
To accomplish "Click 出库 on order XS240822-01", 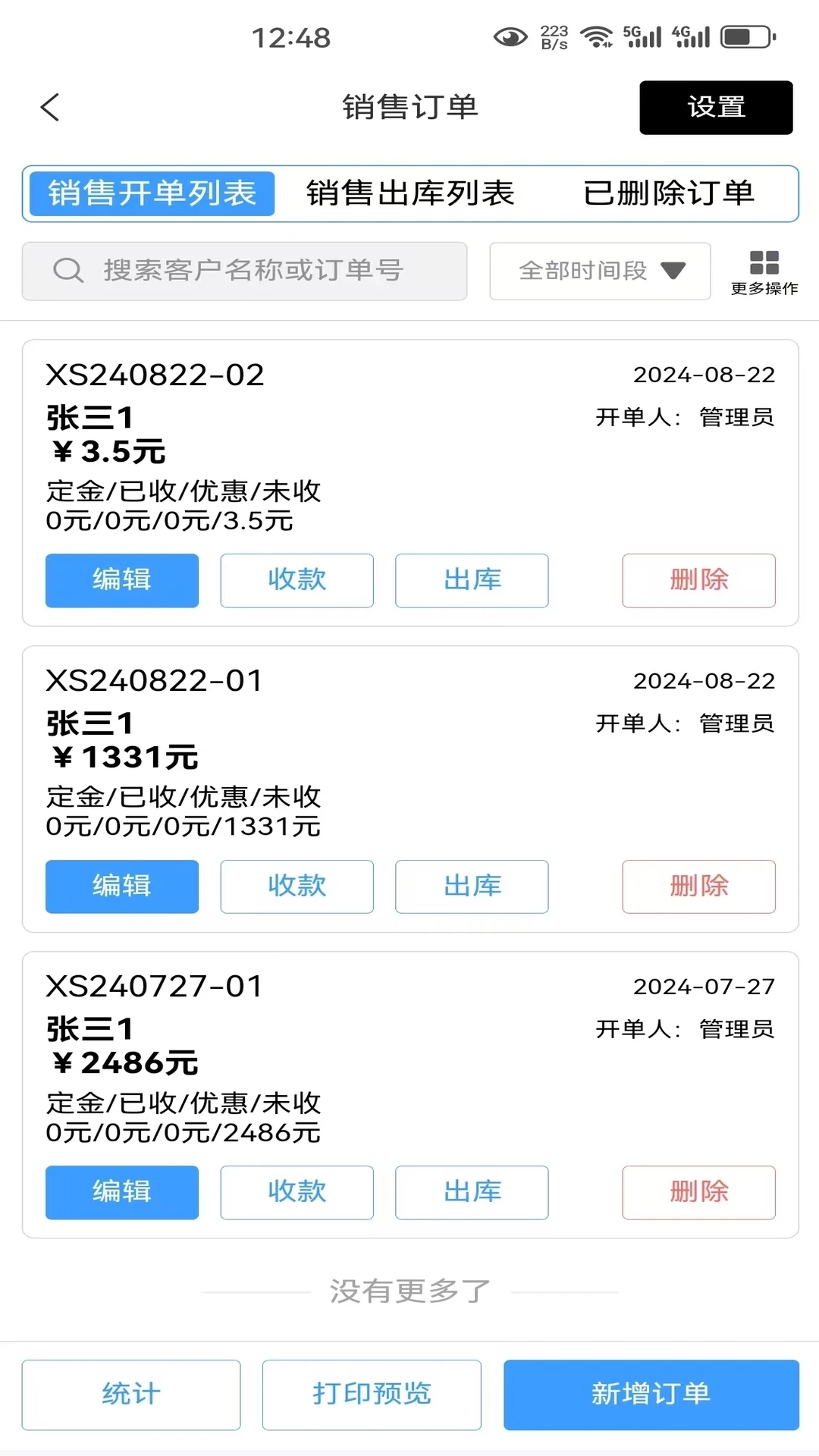I will click(472, 887).
